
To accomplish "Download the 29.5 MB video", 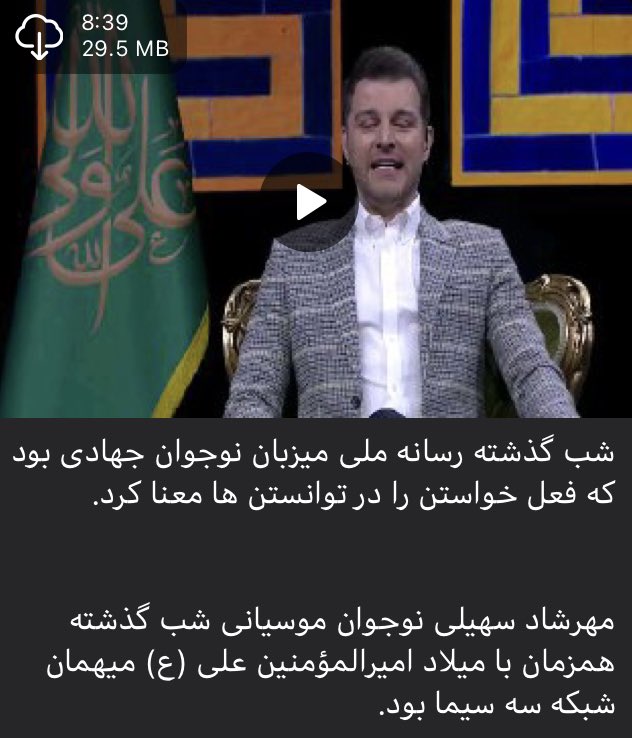I will [x=39, y=37].
